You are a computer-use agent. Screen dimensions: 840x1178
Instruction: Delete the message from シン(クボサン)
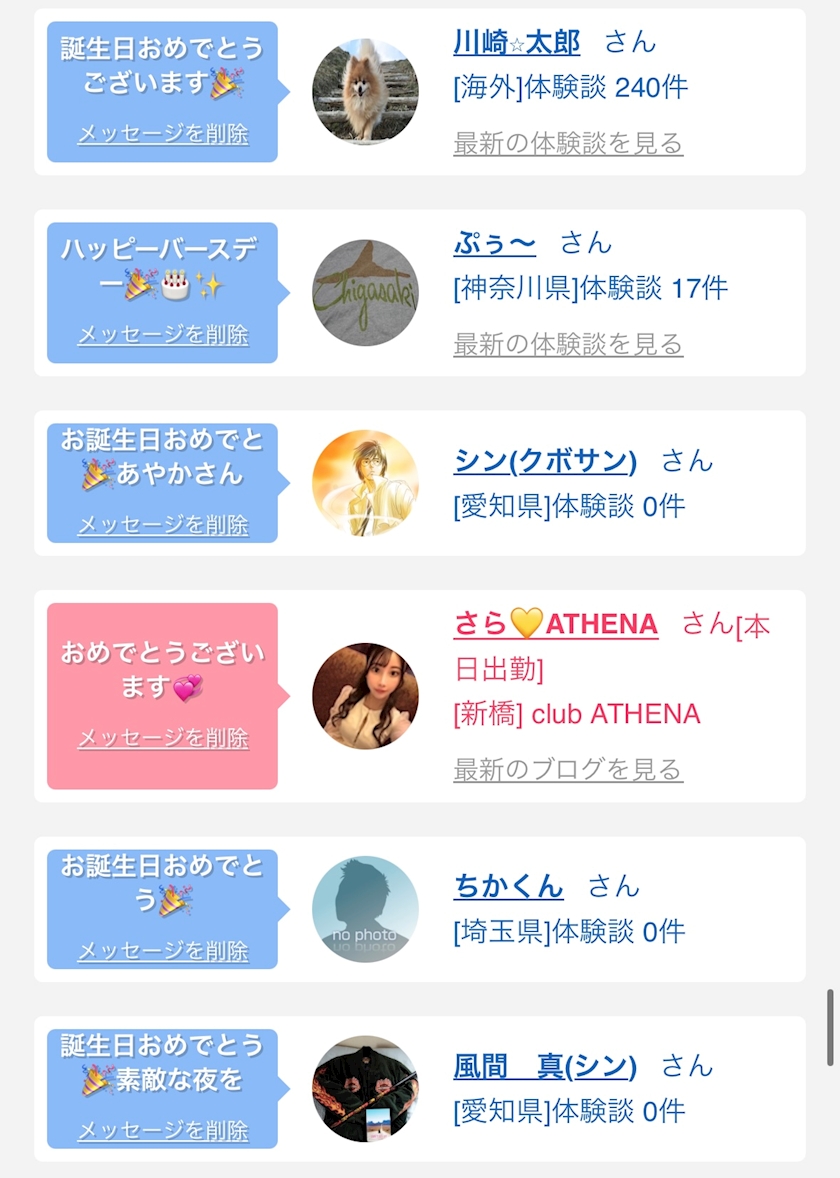163,525
